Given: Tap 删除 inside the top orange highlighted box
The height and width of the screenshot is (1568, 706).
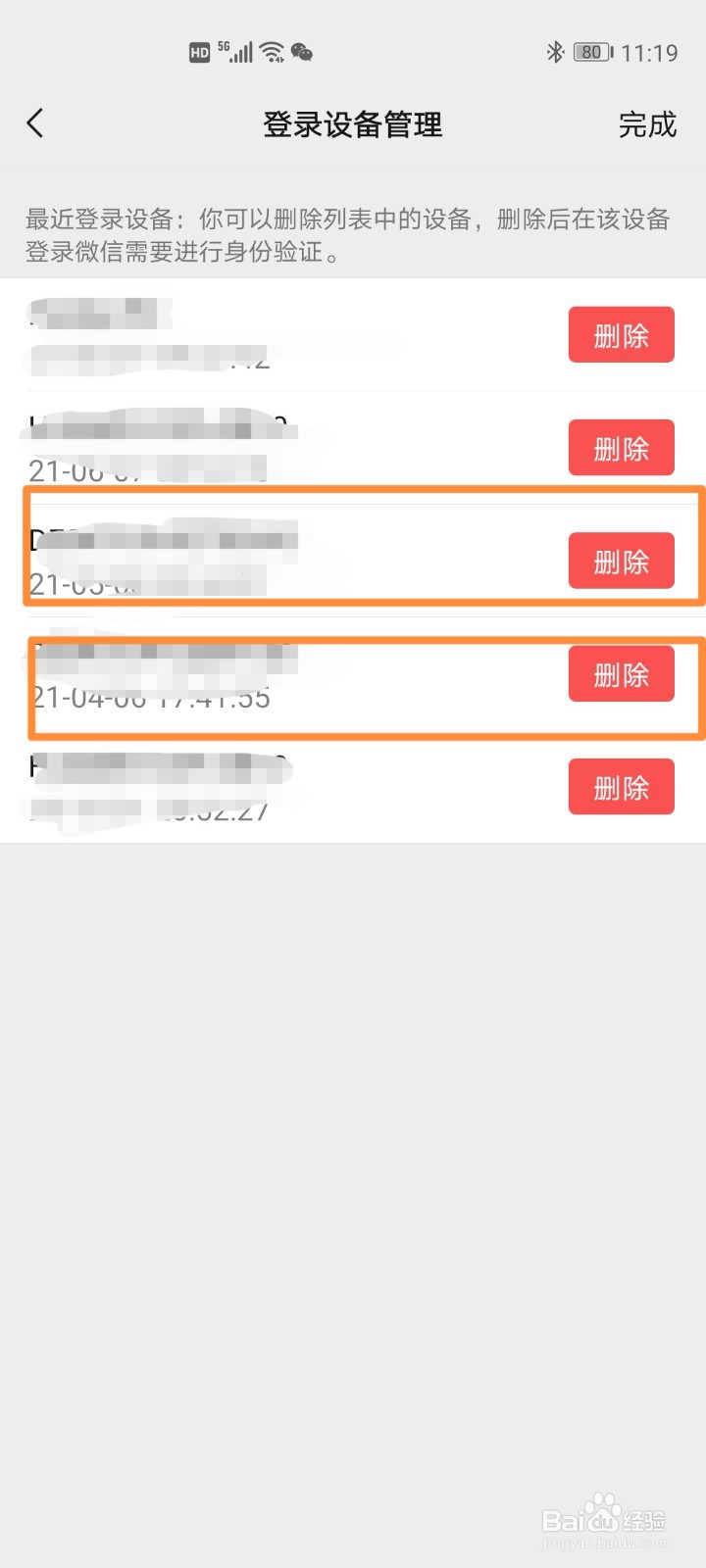Looking at the screenshot, I should pos(622,561).
